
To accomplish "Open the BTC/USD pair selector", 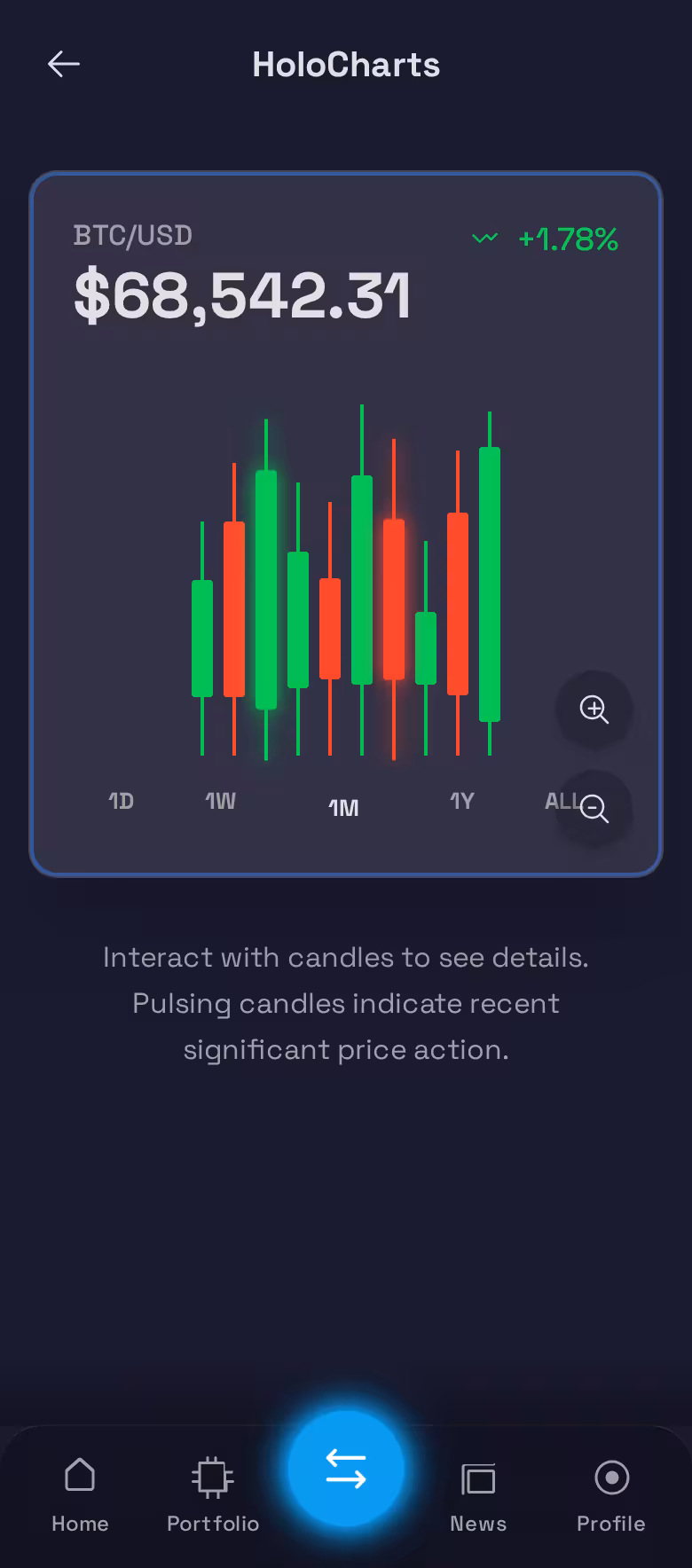I will tap(131, 235).
